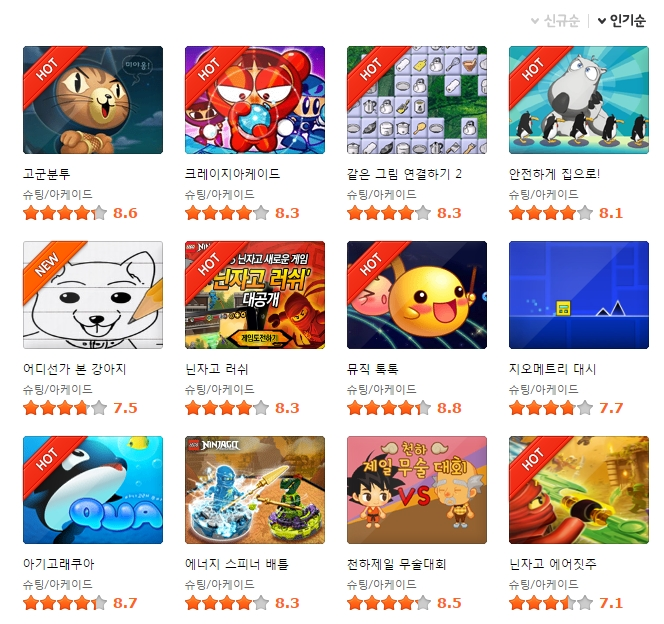Open the 지오메트리 대시 game
The height and width of the screenshot is (624, 664).
coord(578,295)
